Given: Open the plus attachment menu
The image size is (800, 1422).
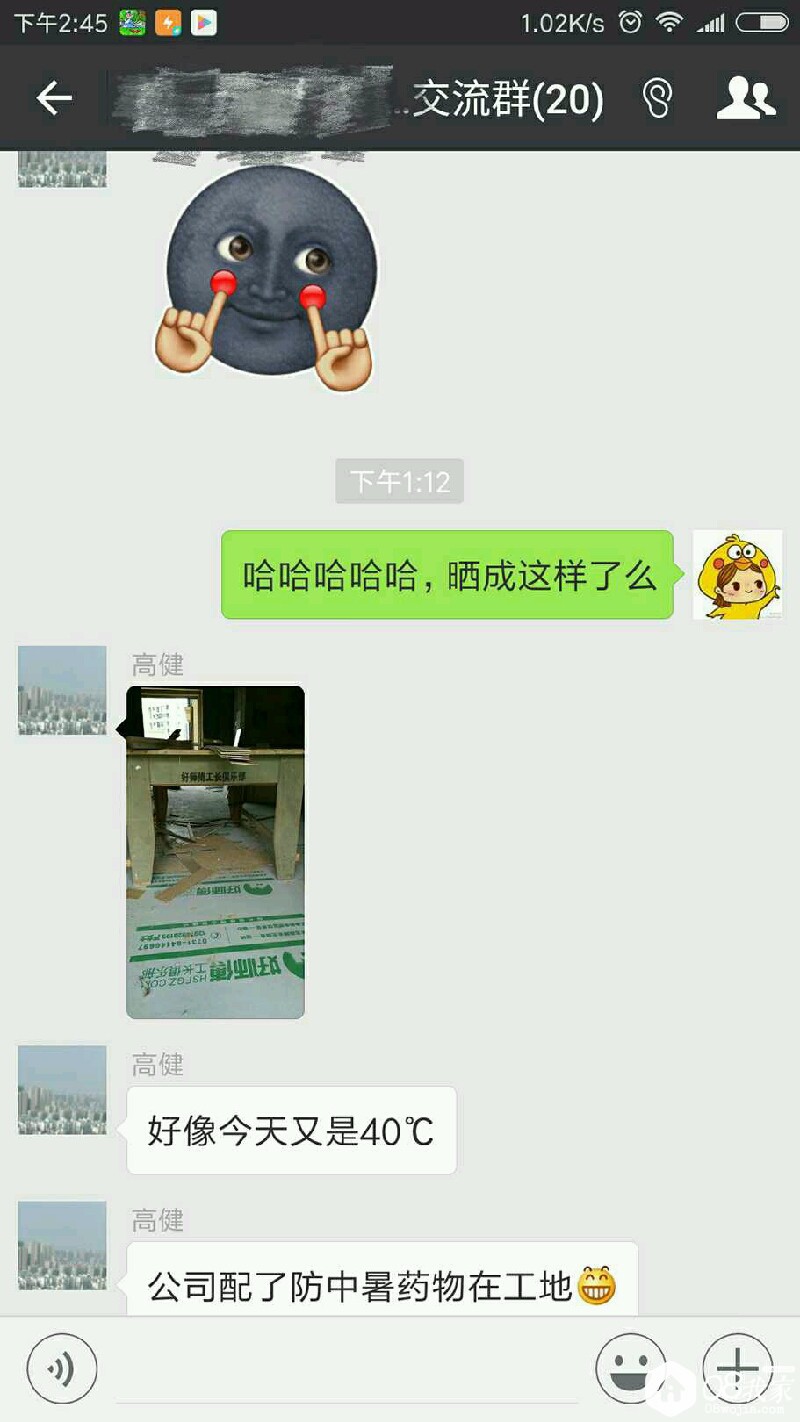Looking at the screenshot, I should (x=737, y=1369).
